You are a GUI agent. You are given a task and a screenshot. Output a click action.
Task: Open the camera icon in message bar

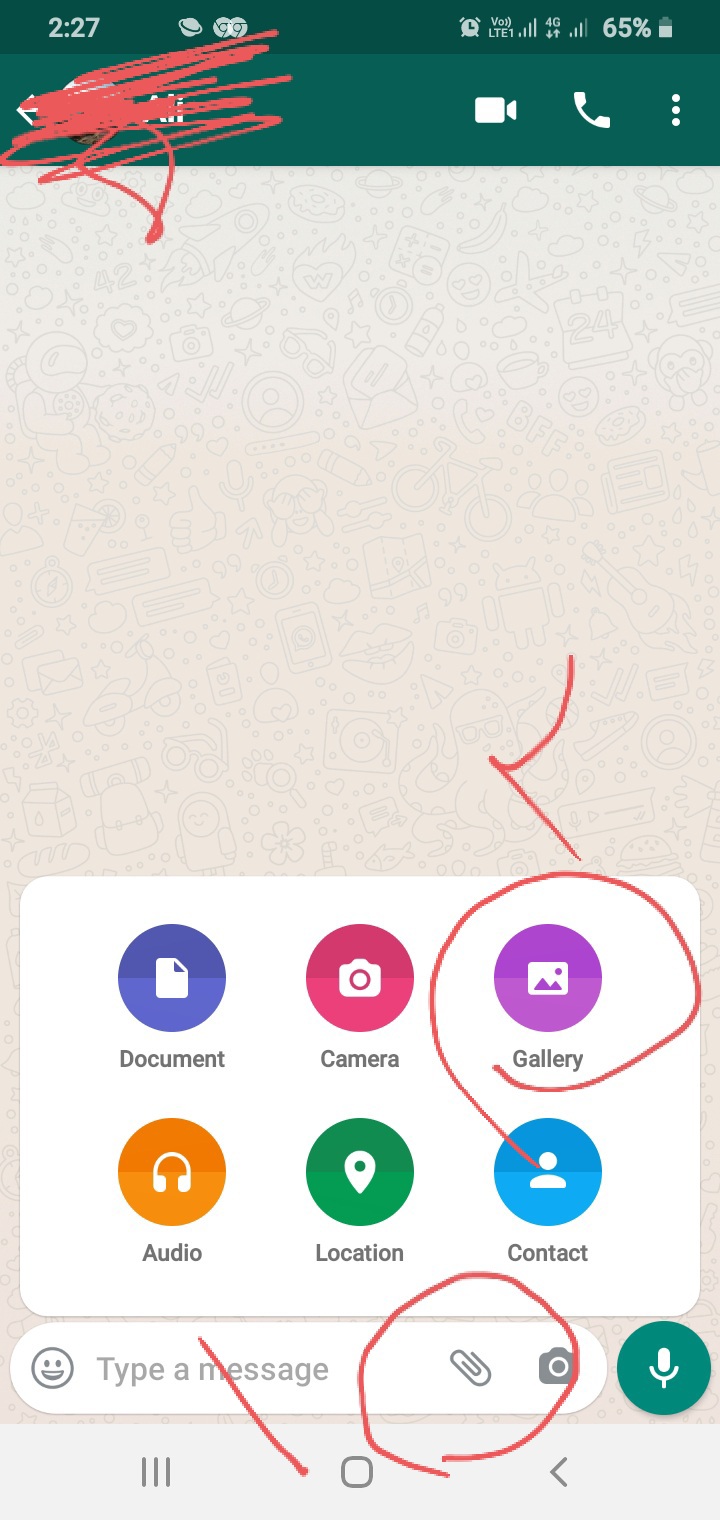tap(557, 1367)
